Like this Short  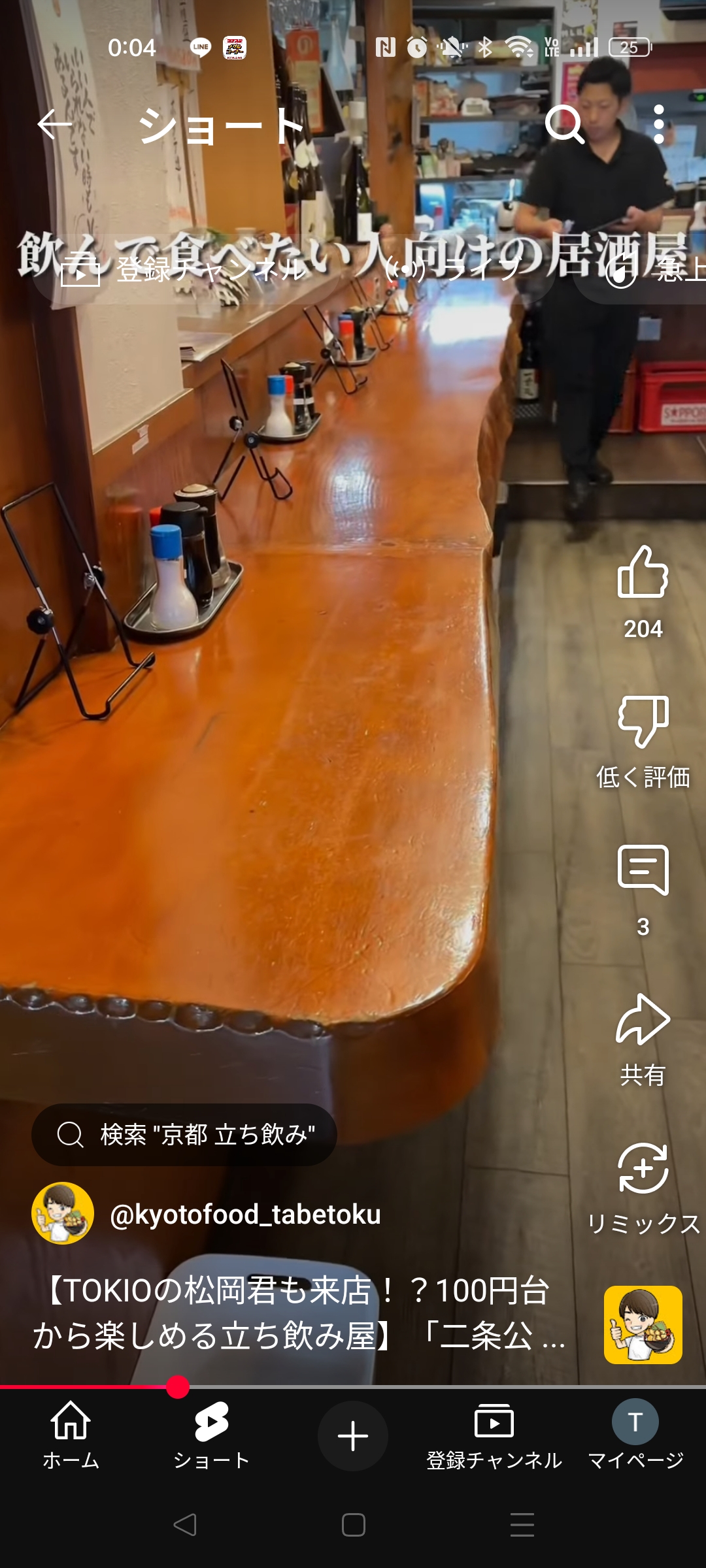[x=643, y=572]
